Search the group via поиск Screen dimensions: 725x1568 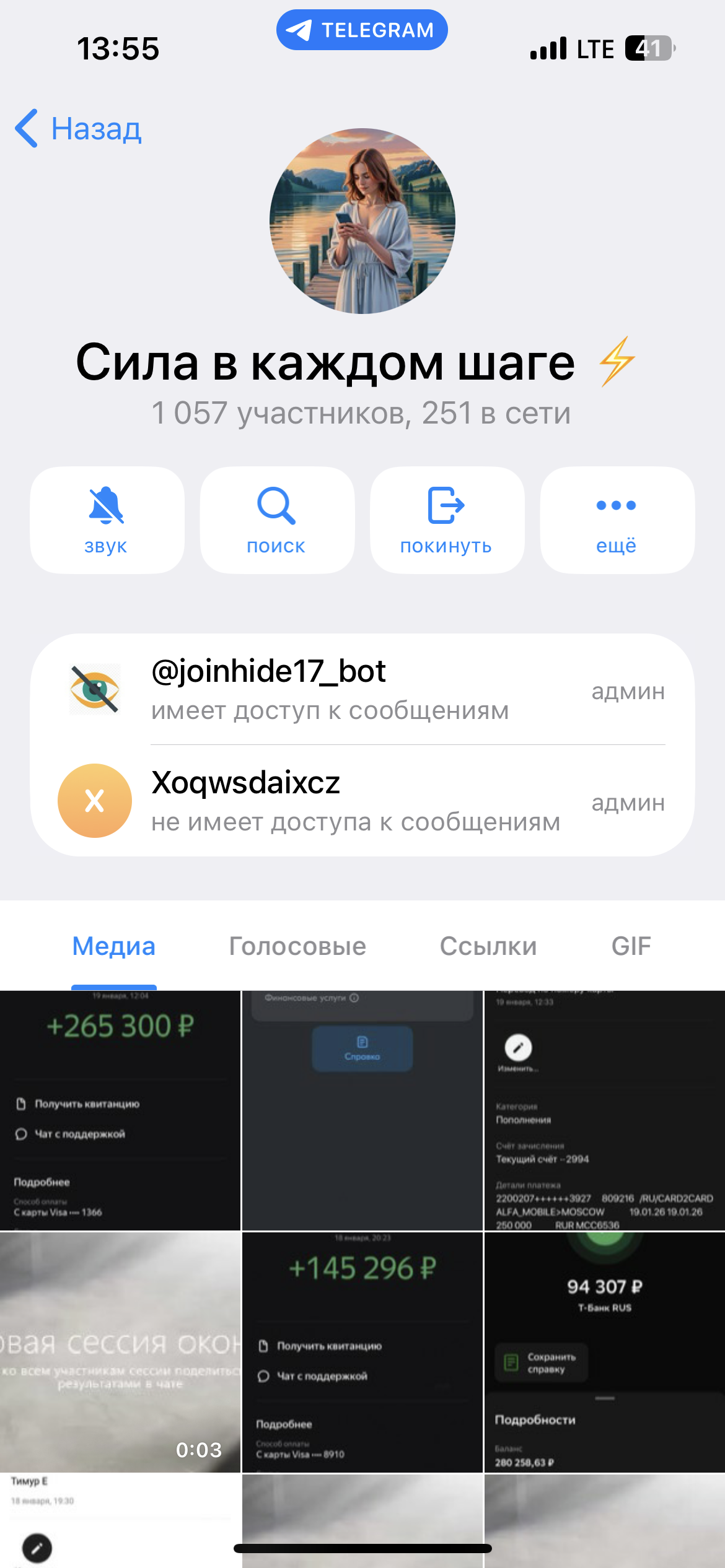276,520
